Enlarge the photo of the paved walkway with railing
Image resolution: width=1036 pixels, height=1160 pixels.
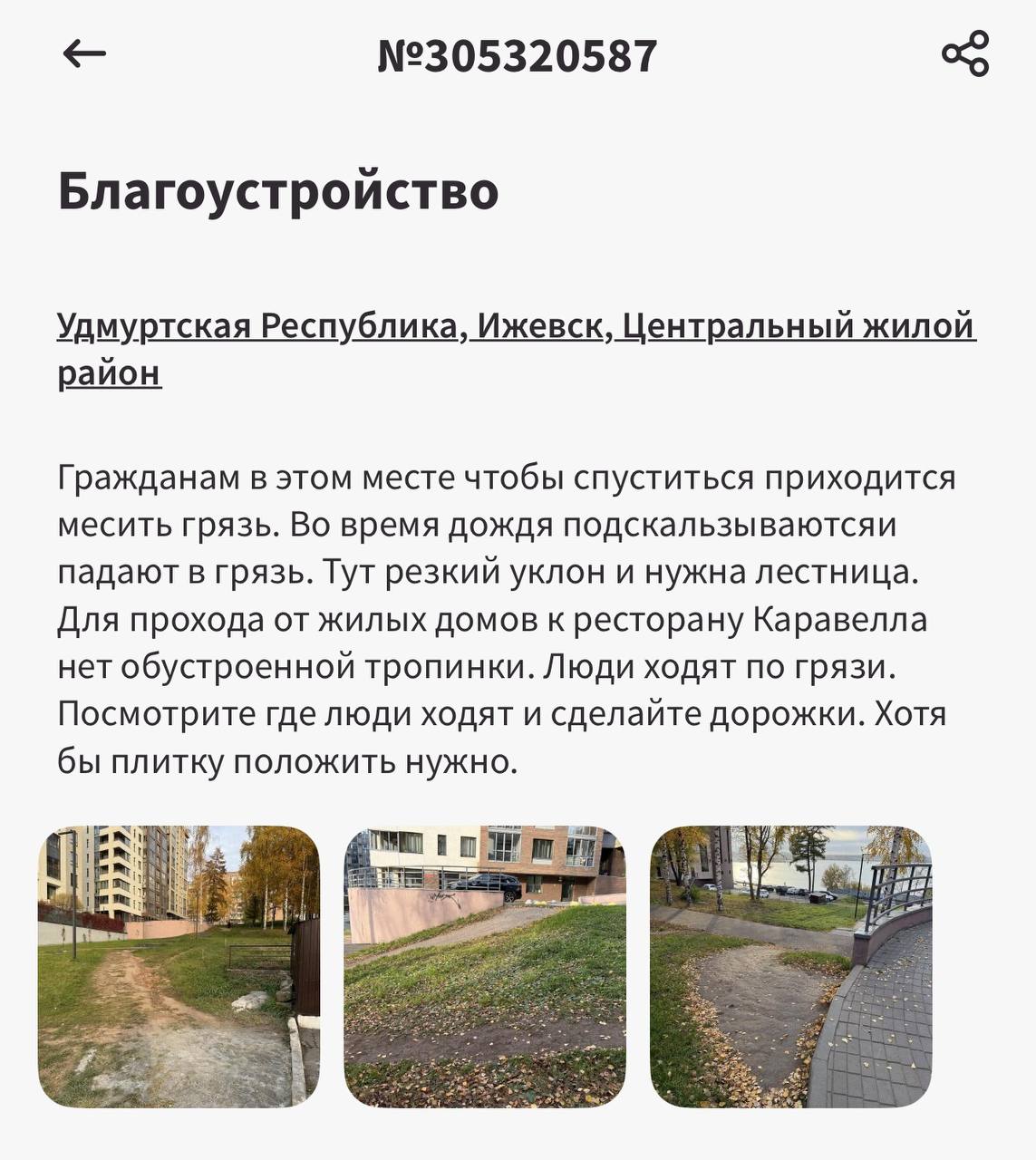click(790, 966)
